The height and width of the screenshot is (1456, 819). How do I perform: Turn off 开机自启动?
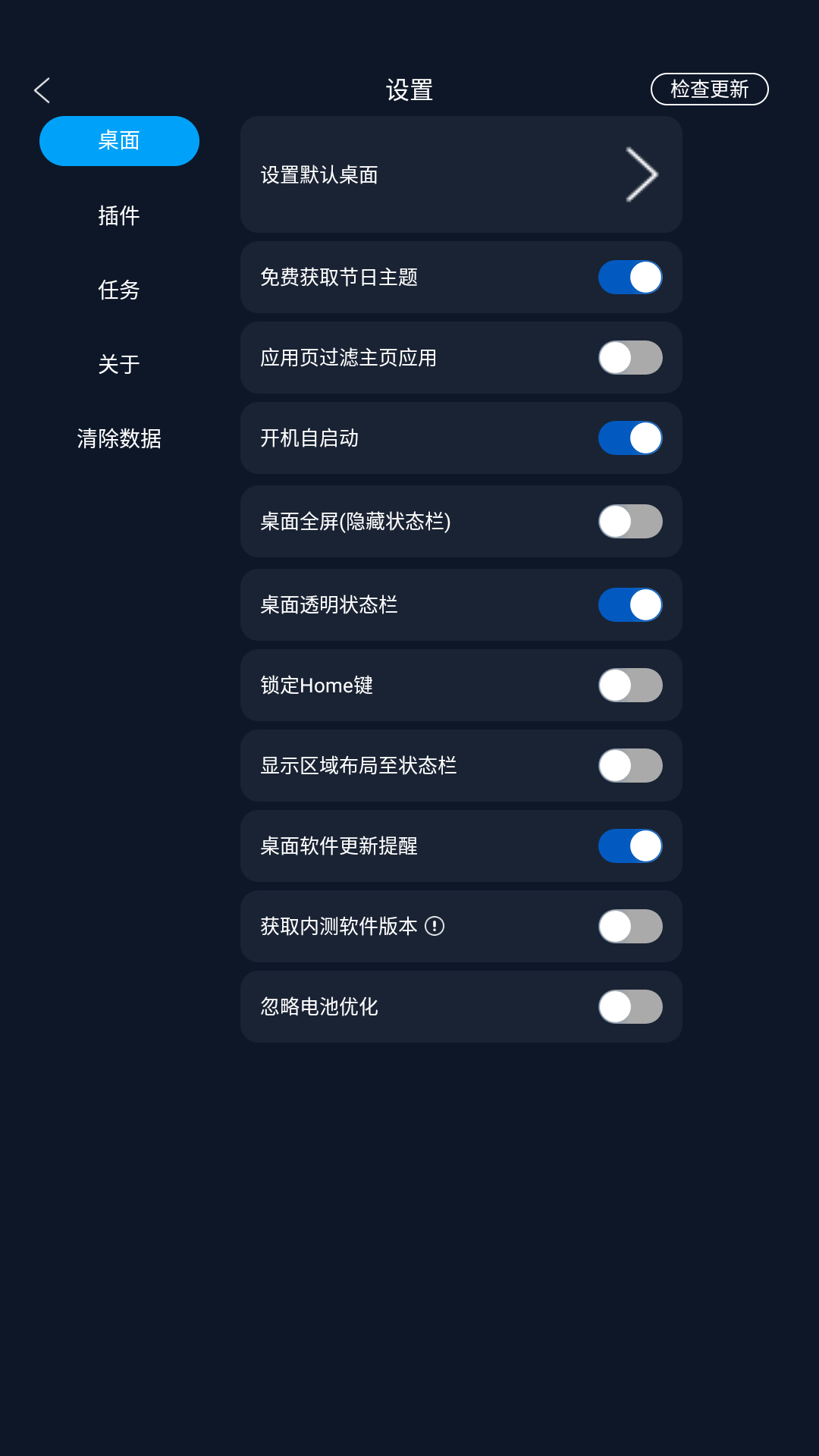click(630, 438)
